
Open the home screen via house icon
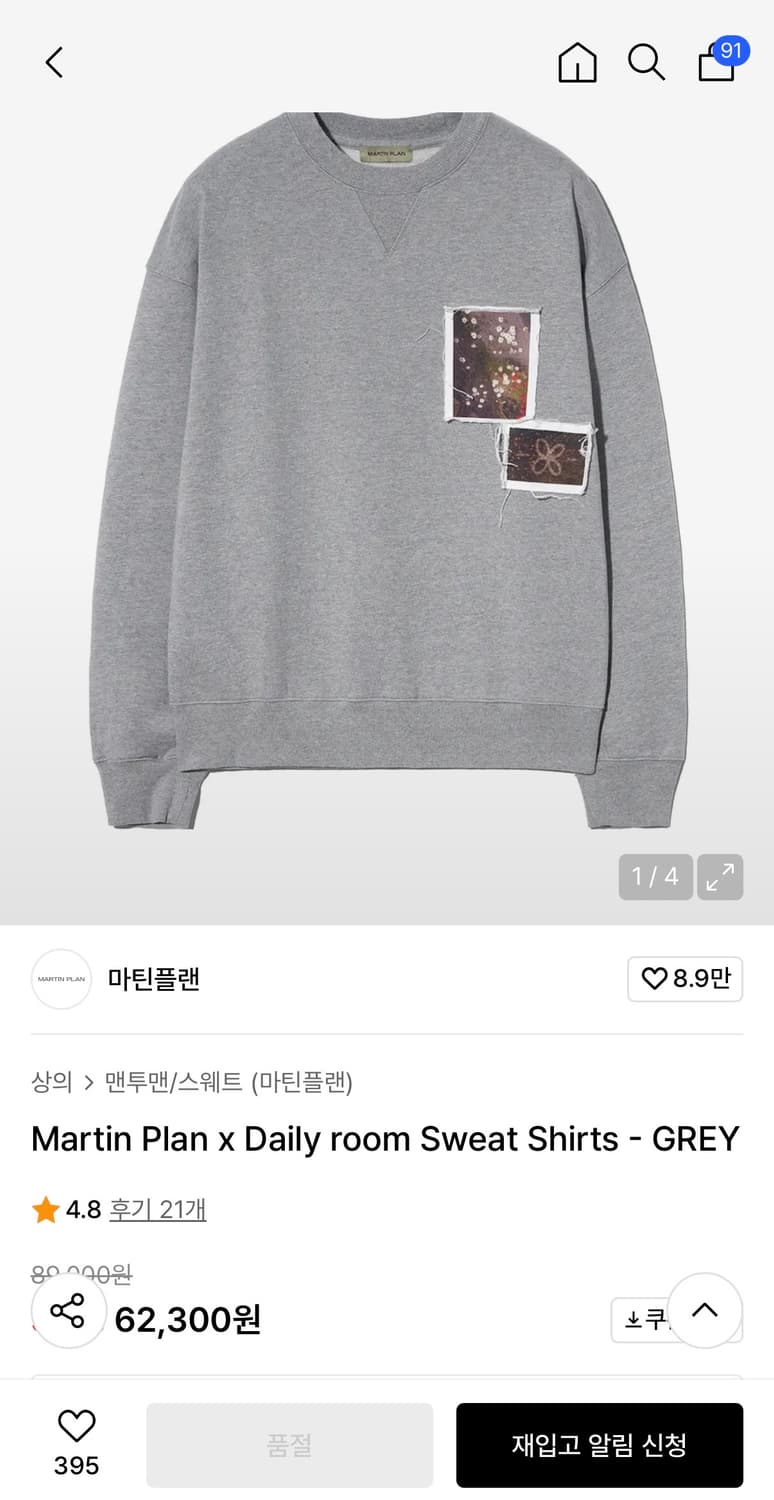[x=577, y=62]
